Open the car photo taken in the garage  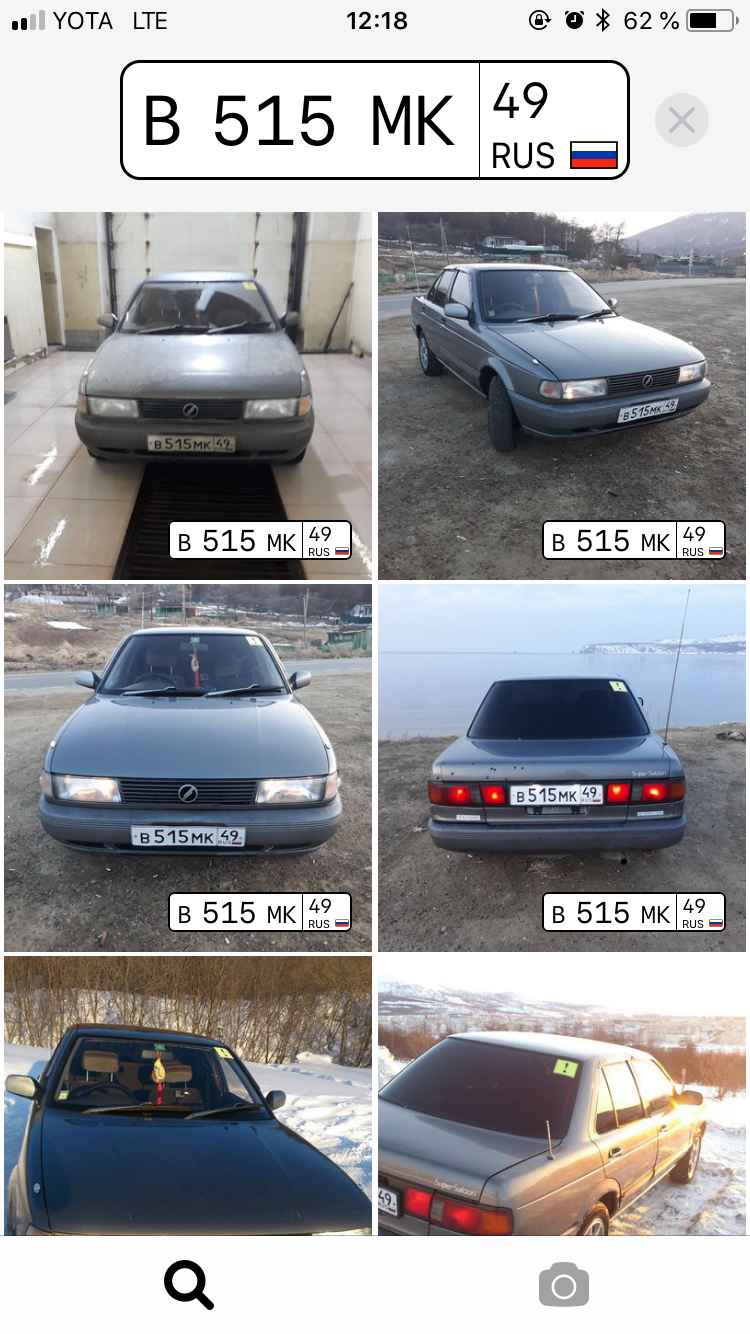click(x=188, y=395)
